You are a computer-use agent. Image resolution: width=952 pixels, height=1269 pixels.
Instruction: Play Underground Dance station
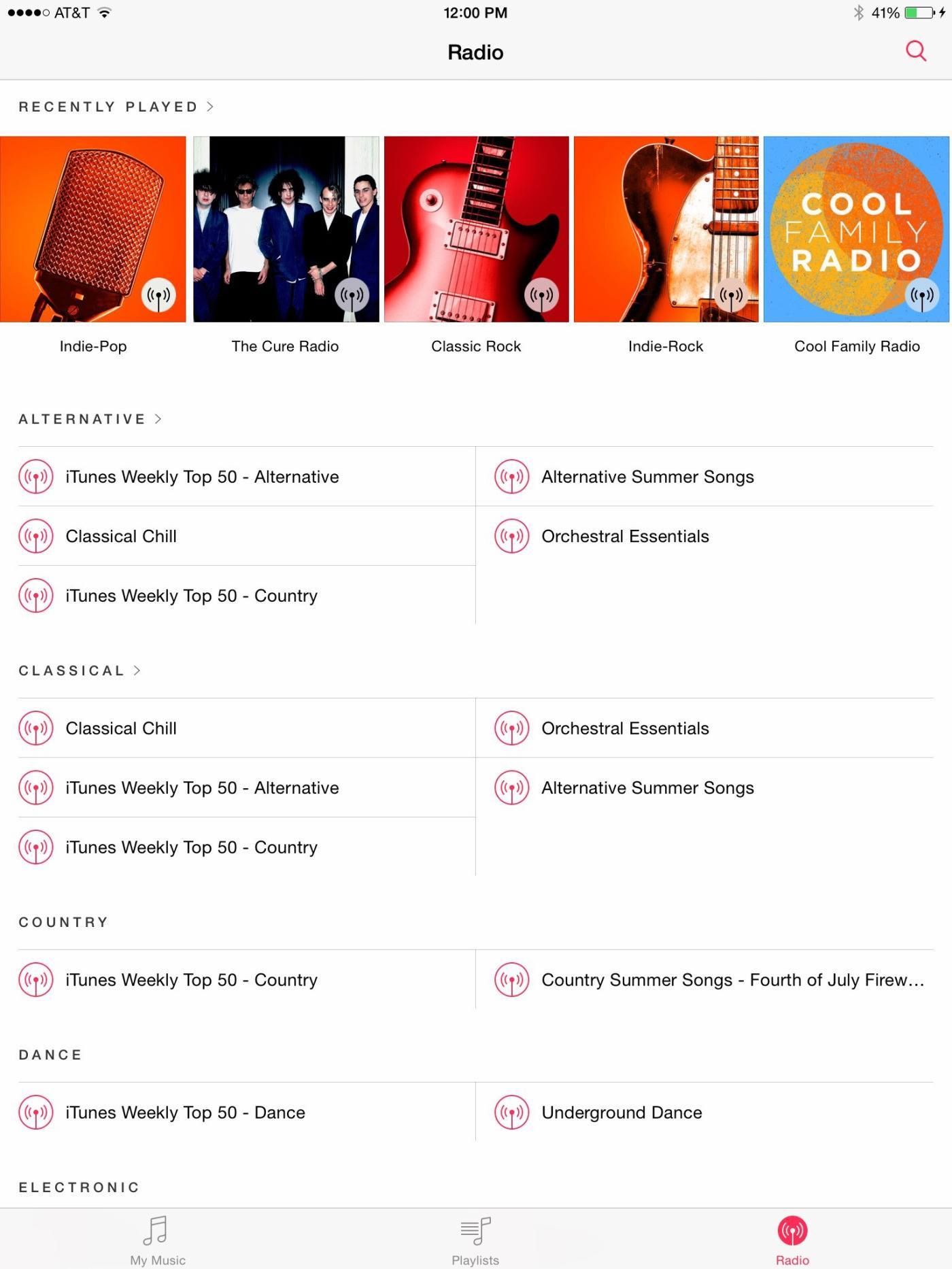pos(621,1113)
